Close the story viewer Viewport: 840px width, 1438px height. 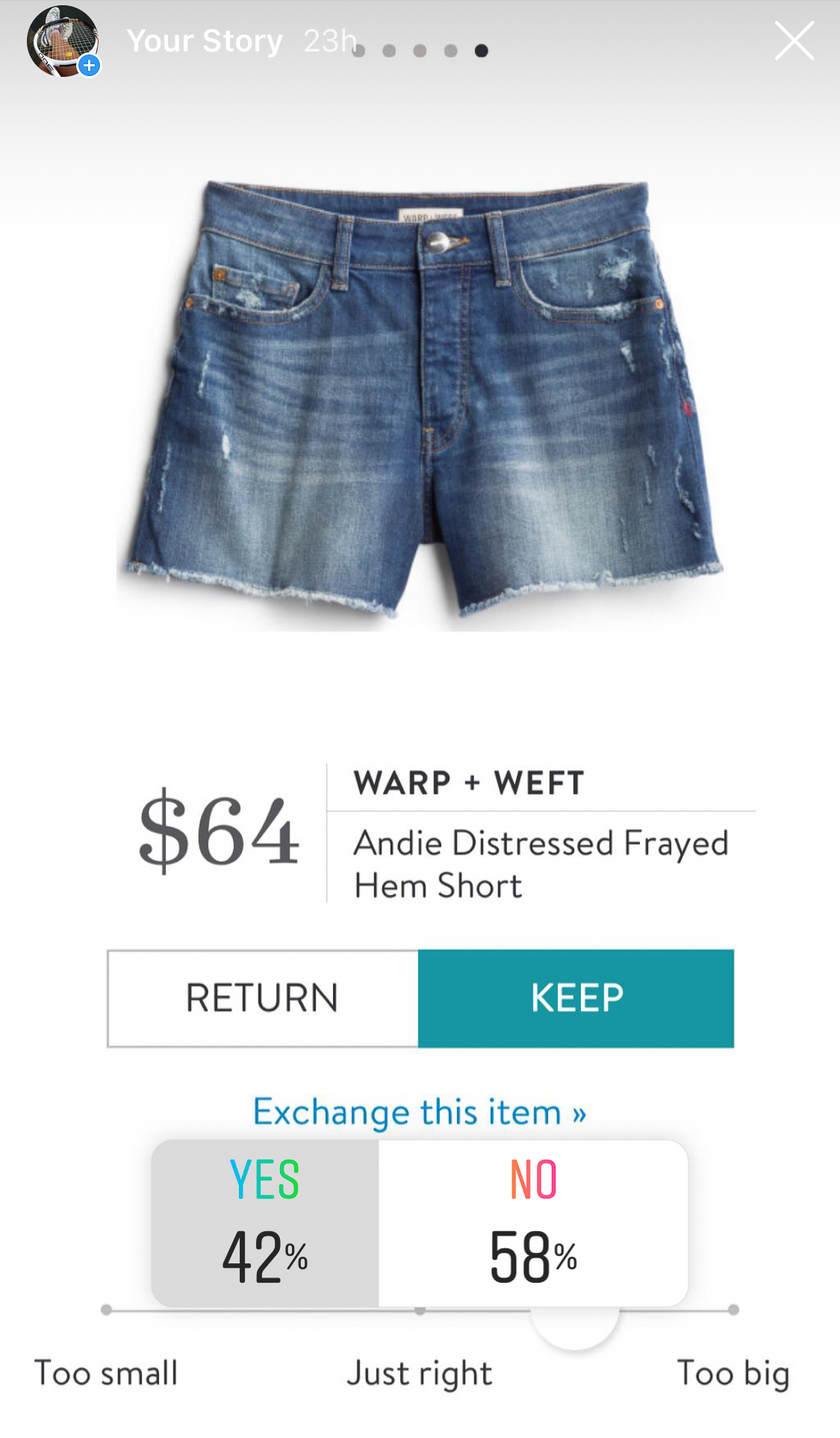(794, 41)
